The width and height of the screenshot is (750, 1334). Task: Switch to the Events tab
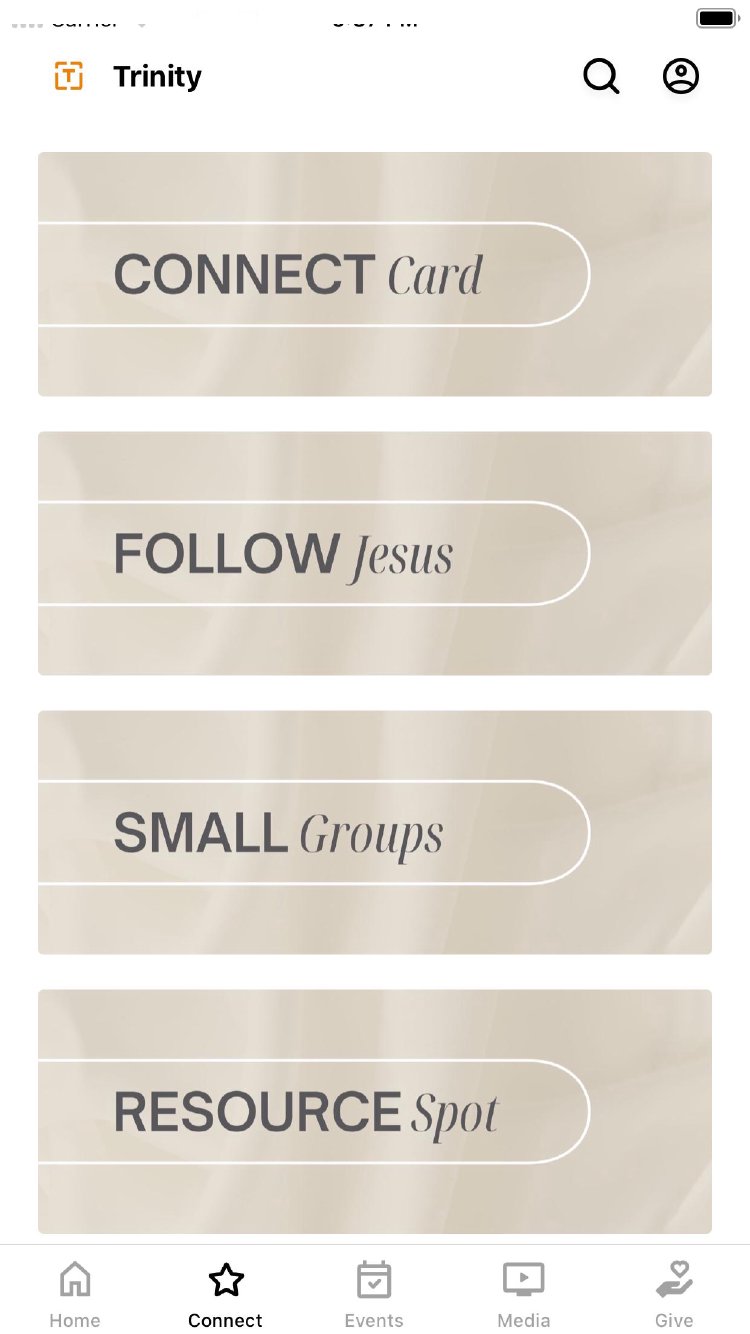pyautogui.click(x=374, y=1294)
